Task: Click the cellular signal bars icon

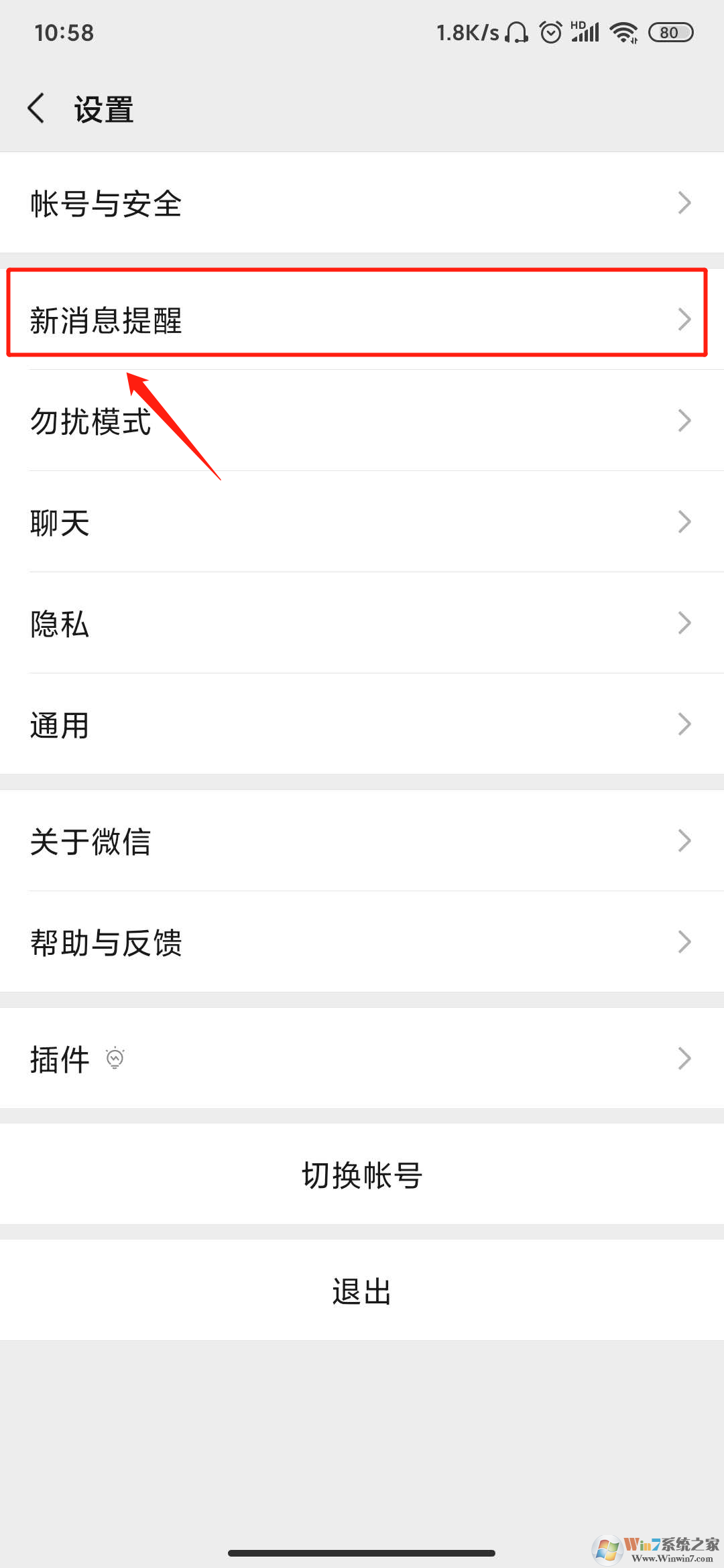Action: [587, 34]
